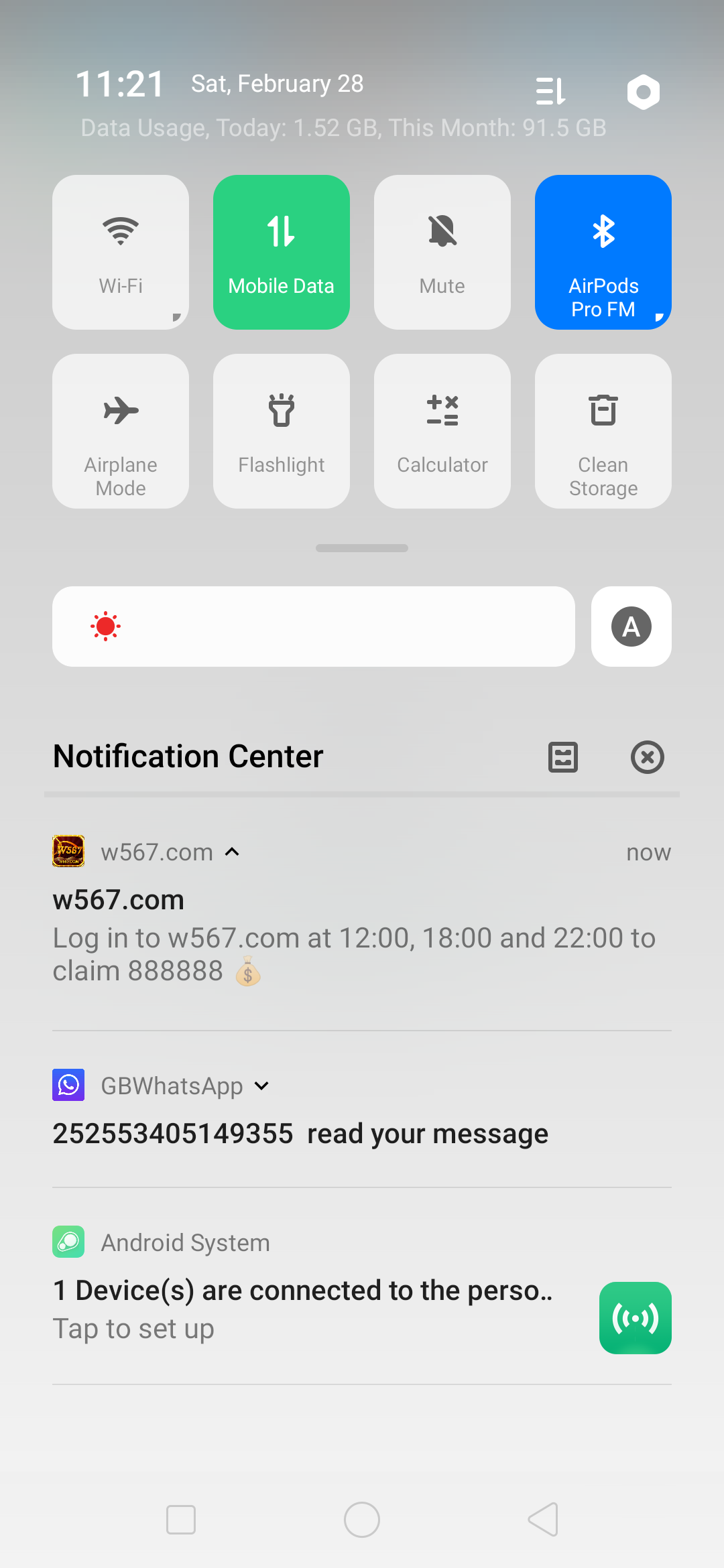
Task: Launch Clean Storage
Action: (603, 431)
